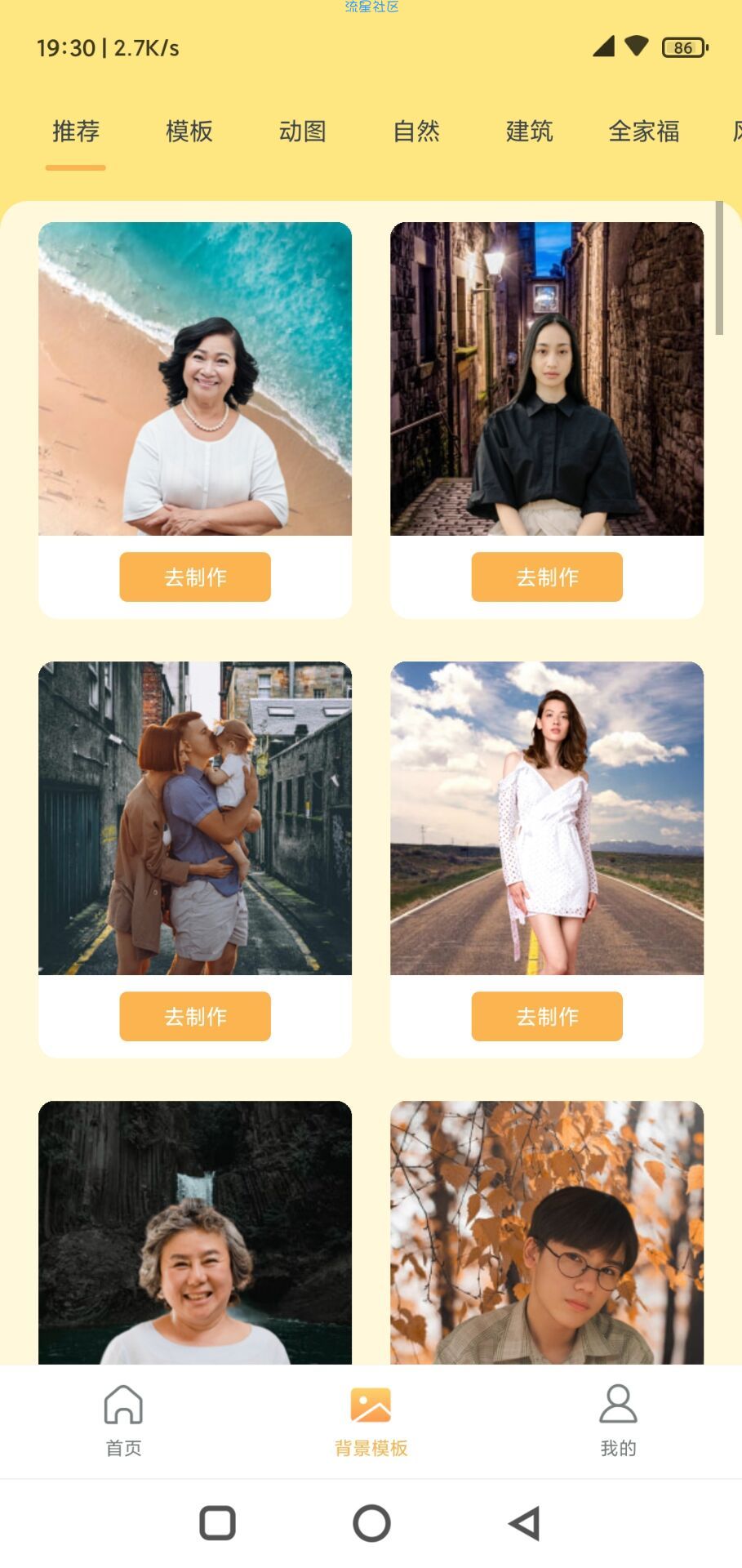
Task: Switch to the 模板 tab
Action: 189,131
